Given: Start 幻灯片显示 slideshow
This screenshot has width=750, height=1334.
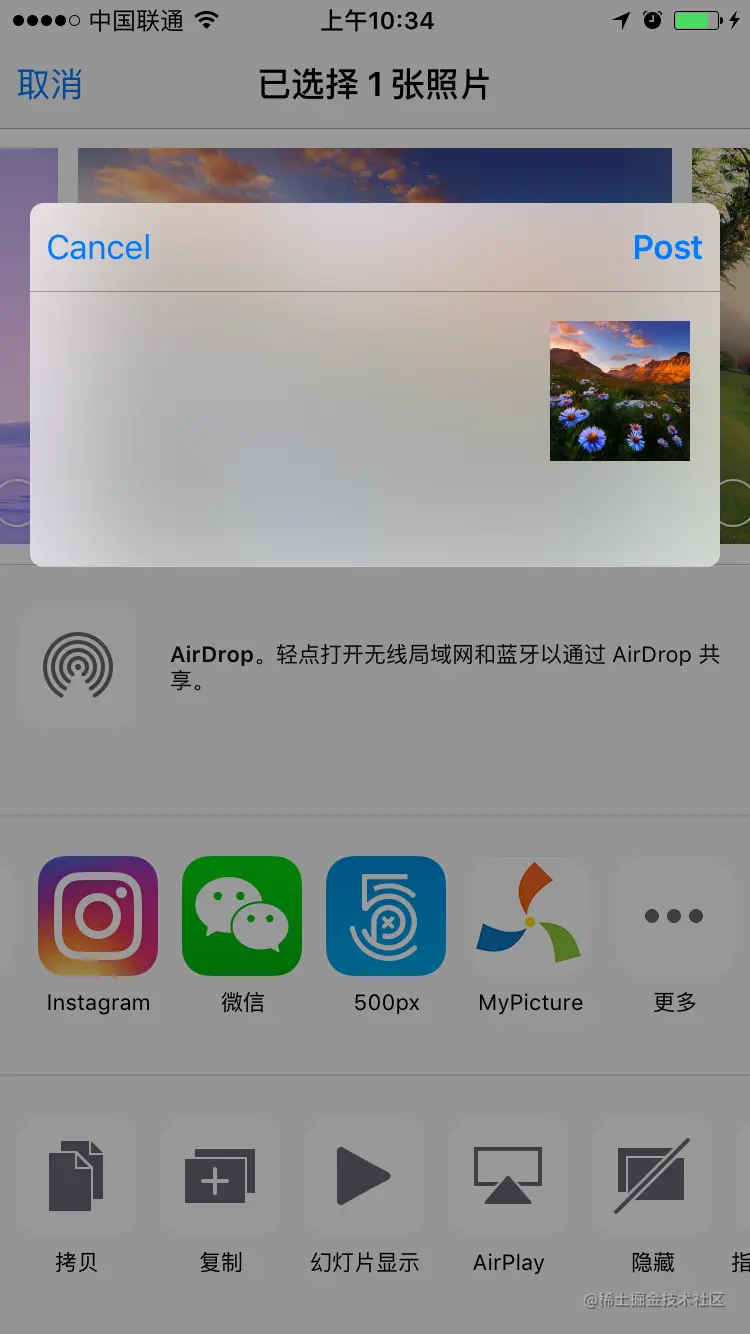Looking at the screenshot, I should coord(364,1176).
